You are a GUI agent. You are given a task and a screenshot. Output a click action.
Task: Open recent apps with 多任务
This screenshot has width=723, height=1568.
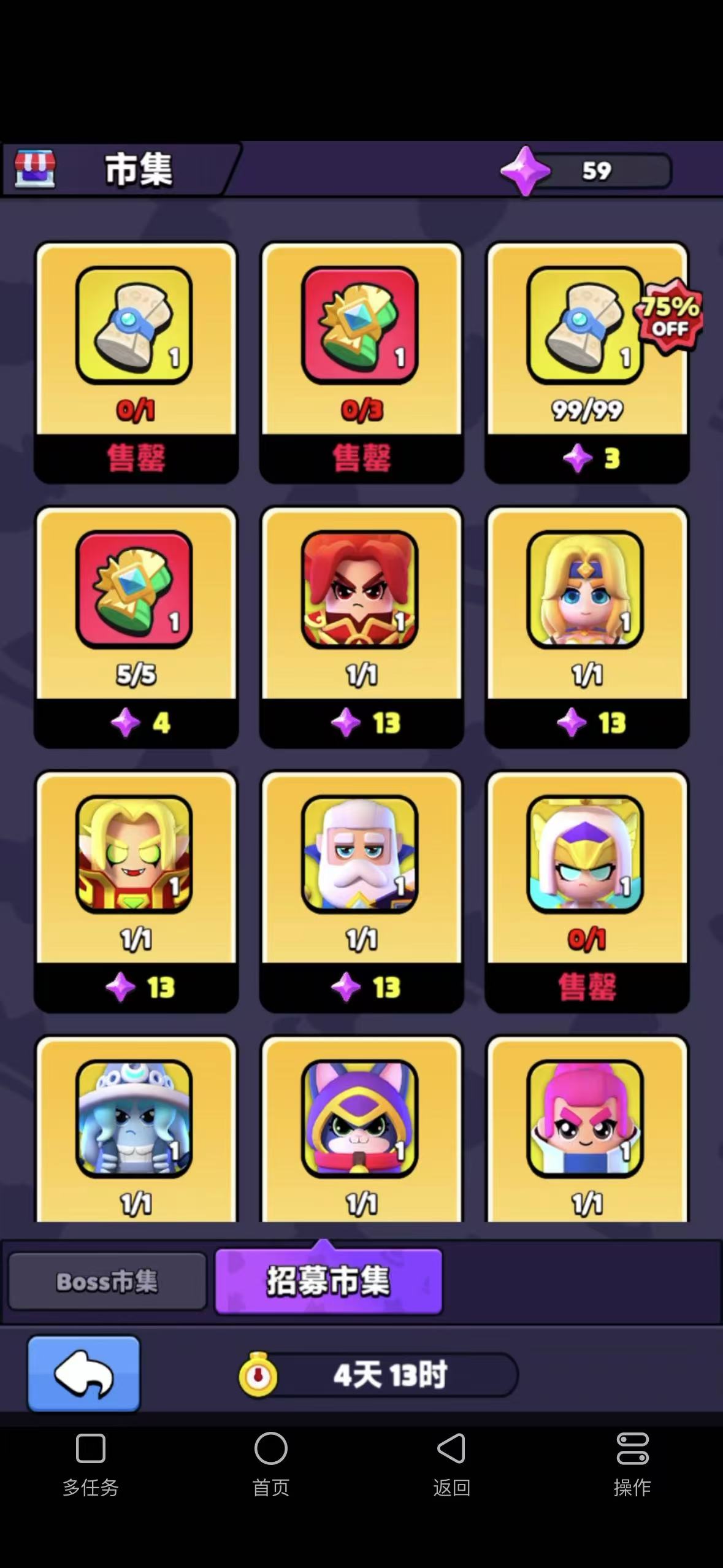coord(90,1463)
